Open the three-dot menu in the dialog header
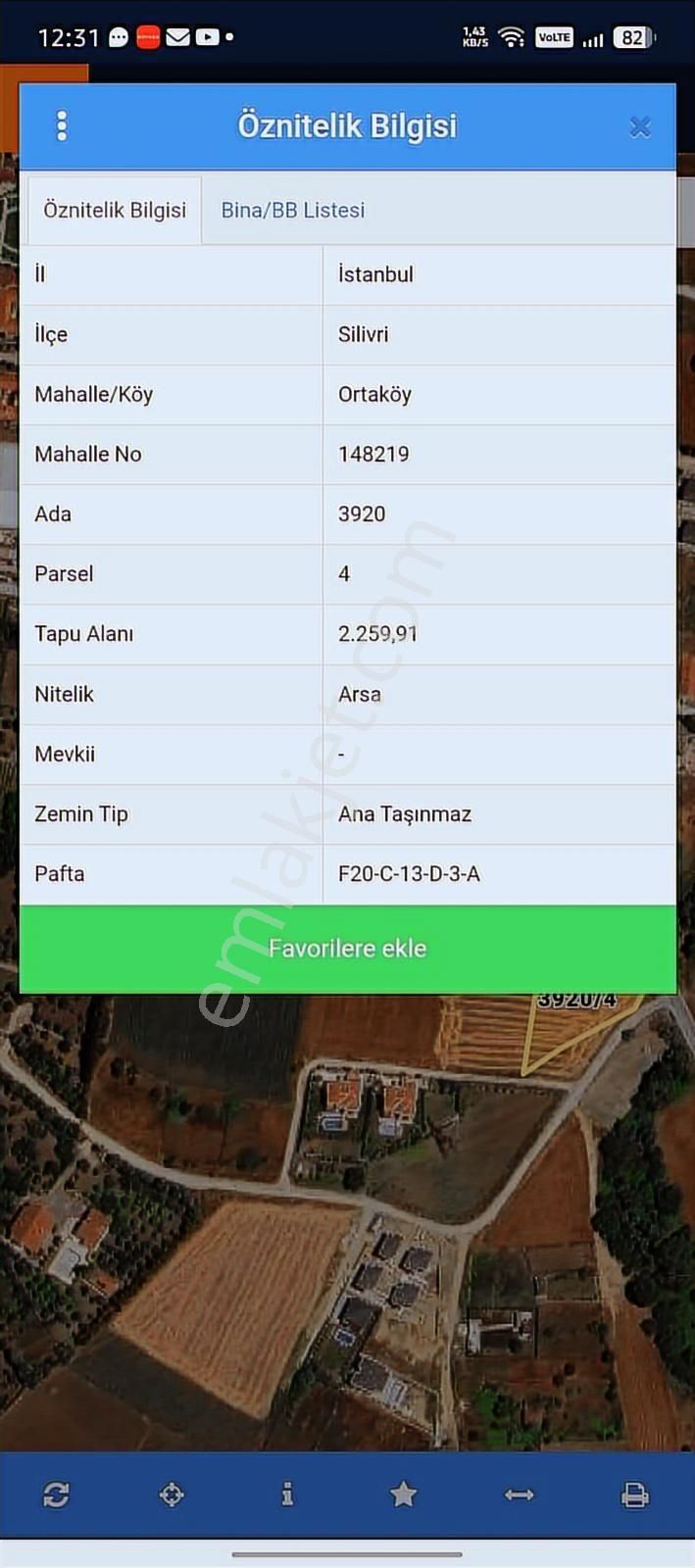The width and height of the screenshot is (695, 1568). (62, 125)
